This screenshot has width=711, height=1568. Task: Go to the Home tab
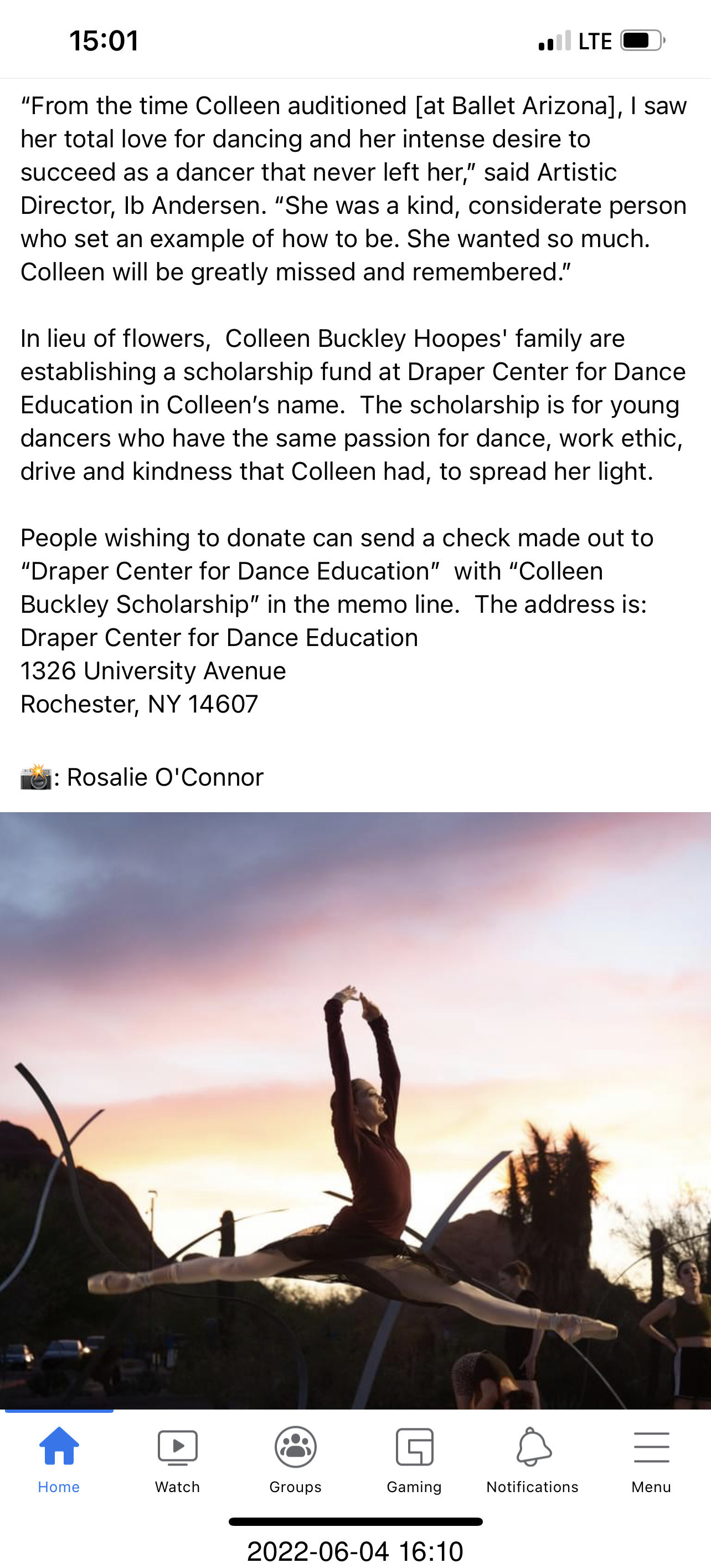click(59, 1459)
